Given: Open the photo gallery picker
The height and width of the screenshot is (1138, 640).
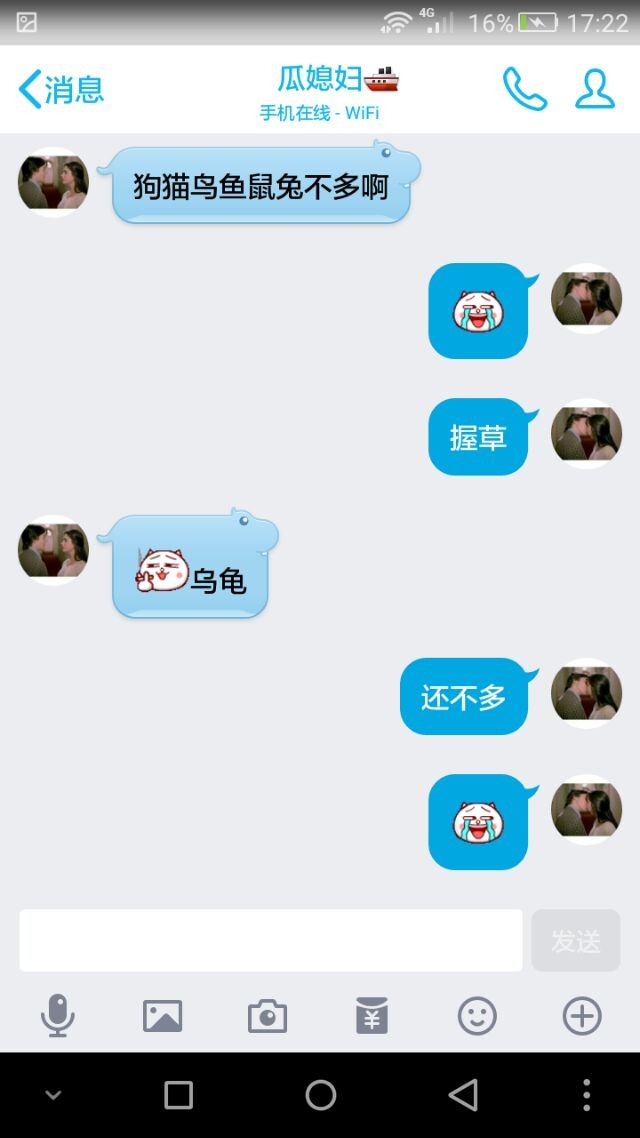Looking at the screenshot, I should 163,1015.
